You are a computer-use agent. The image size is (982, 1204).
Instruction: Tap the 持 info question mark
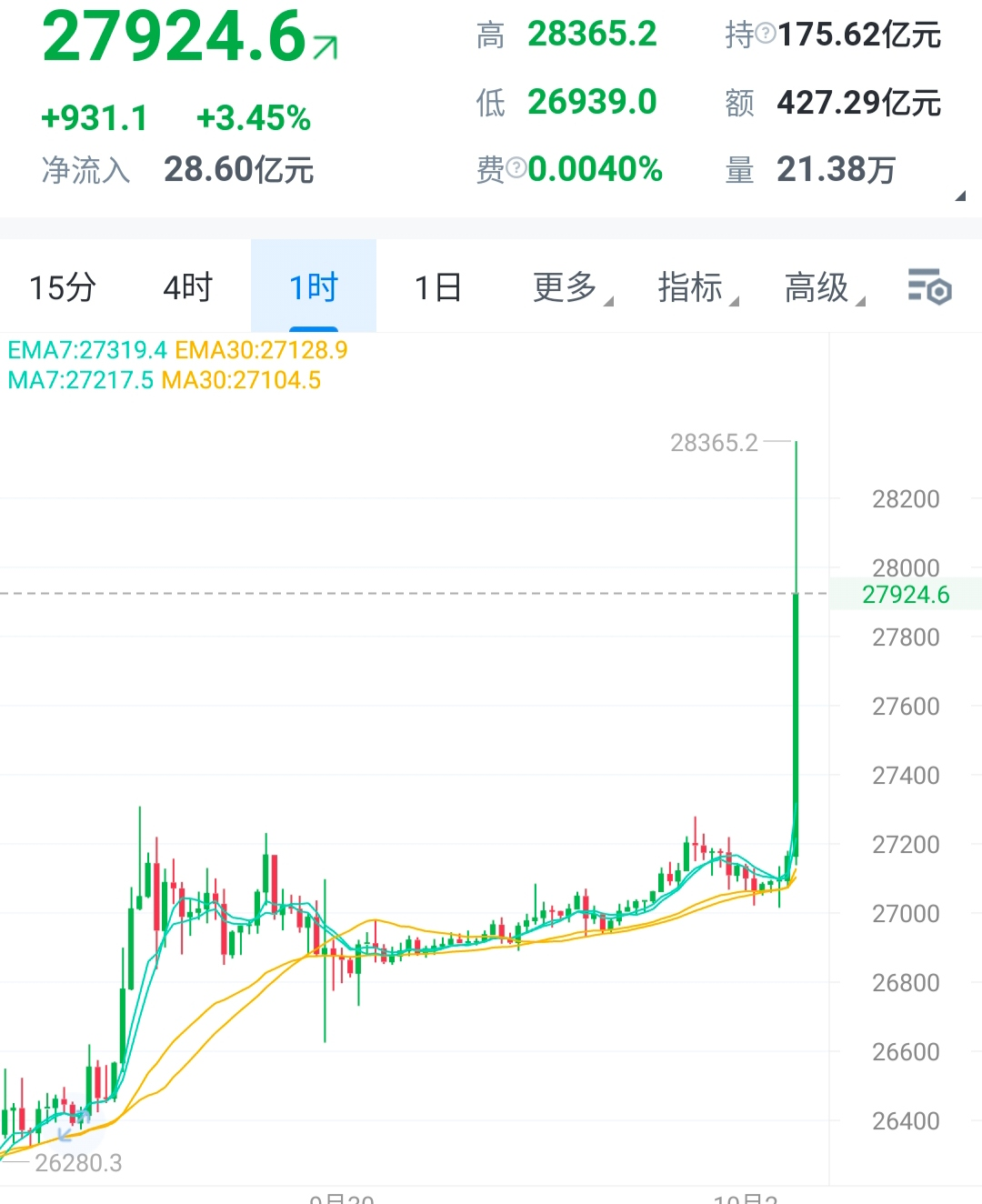(766, 35)
